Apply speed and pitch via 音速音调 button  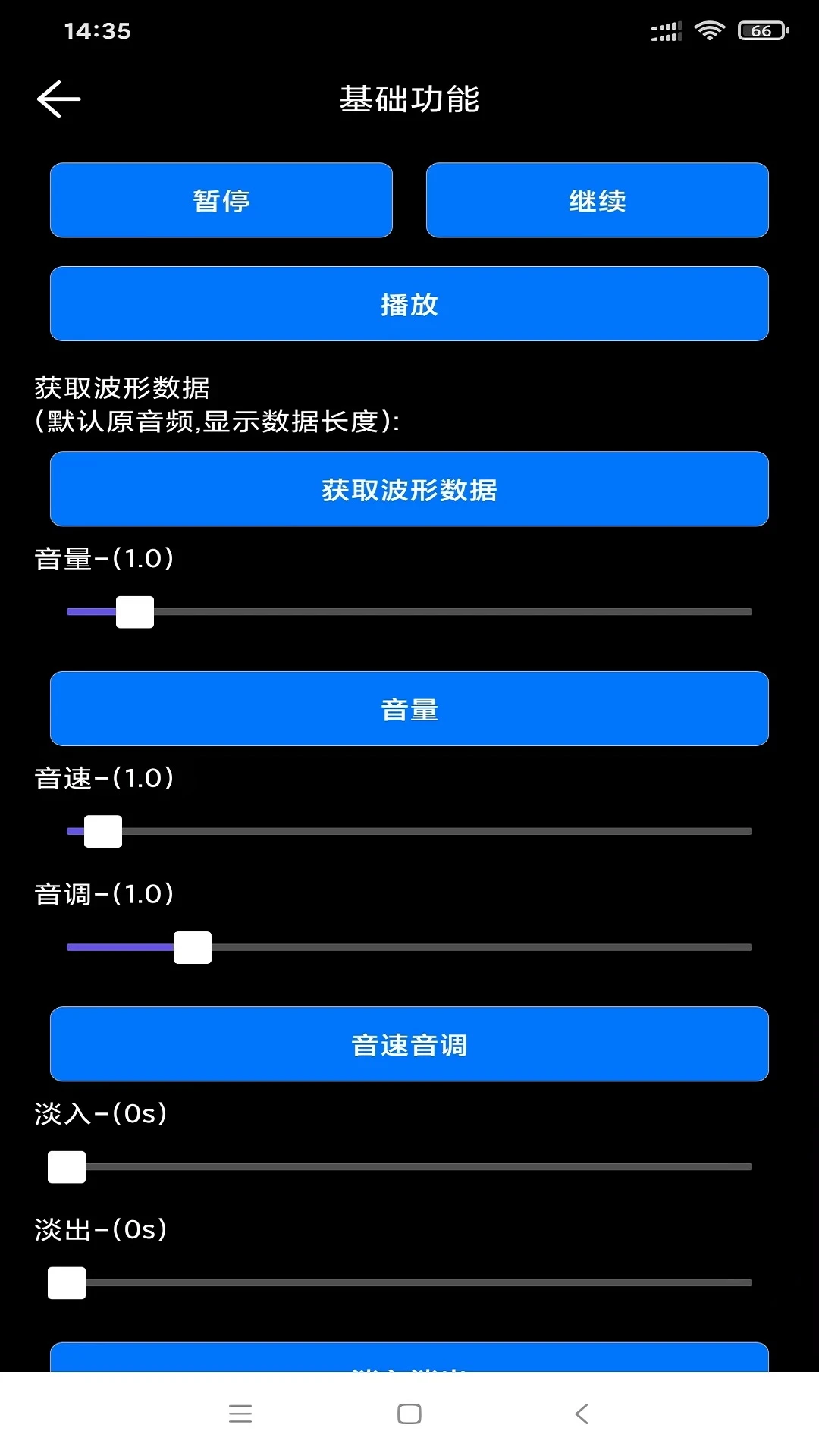[409, 1044]
